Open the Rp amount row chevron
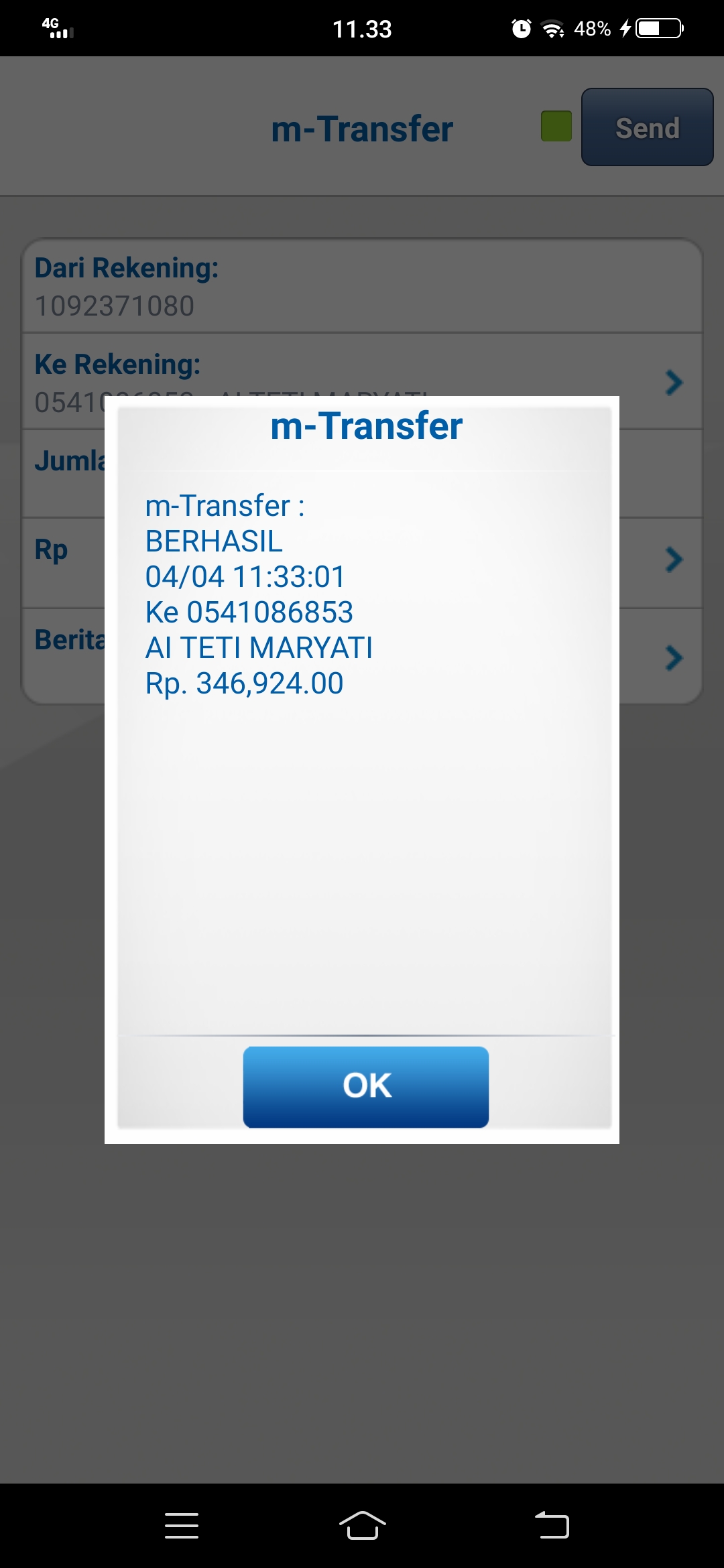 tap(674, 559)
